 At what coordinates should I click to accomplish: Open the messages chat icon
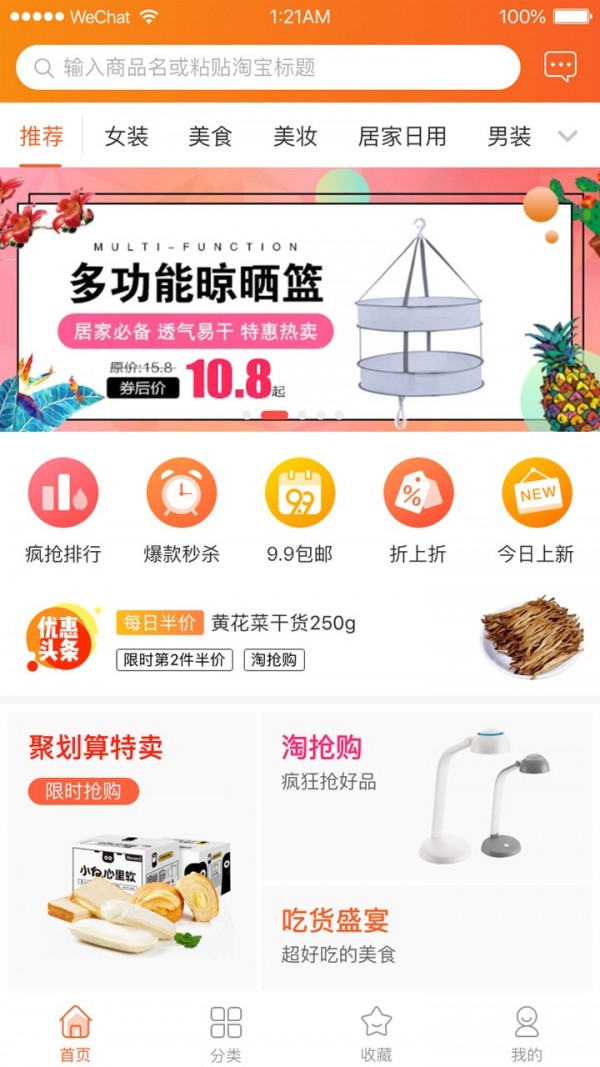[x=560, y=67]
